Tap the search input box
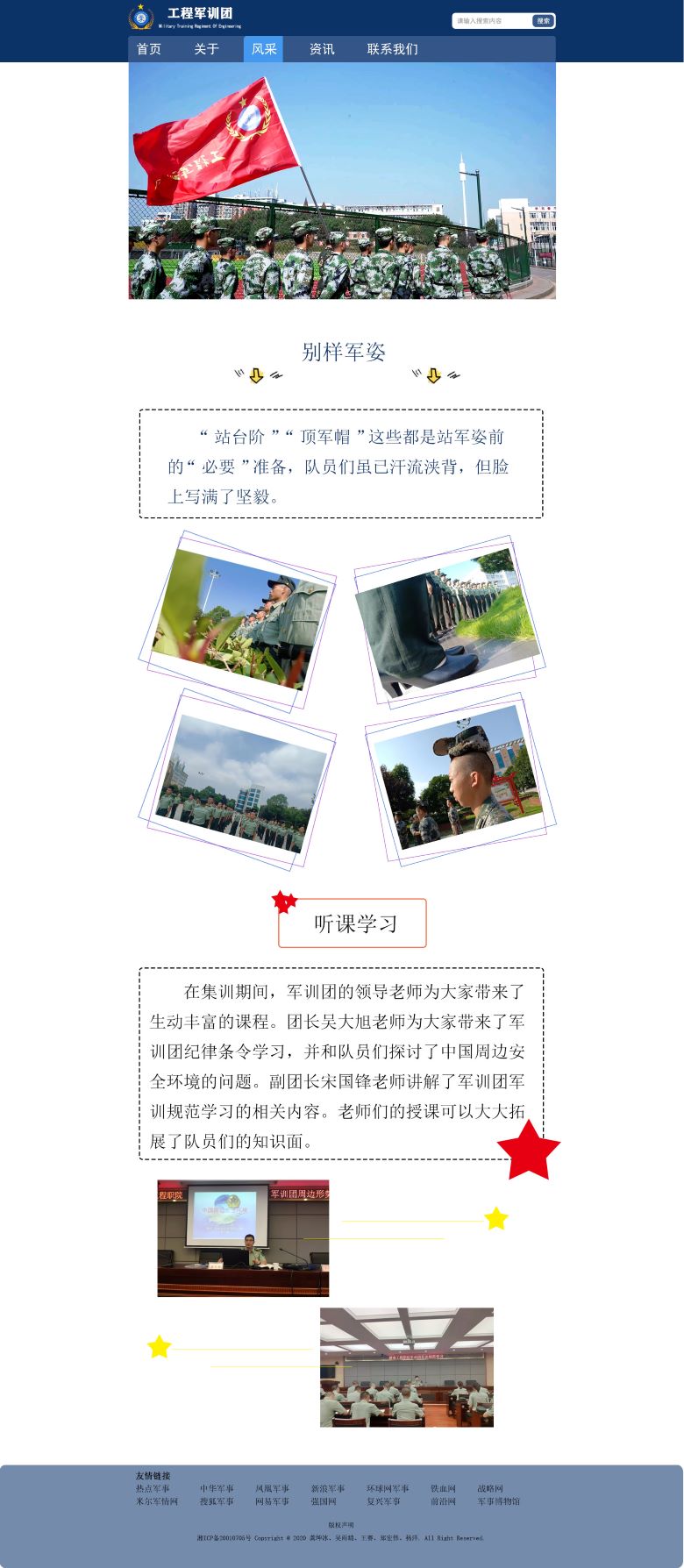The height and width of the screenshot is (1568, 684). 492,21
